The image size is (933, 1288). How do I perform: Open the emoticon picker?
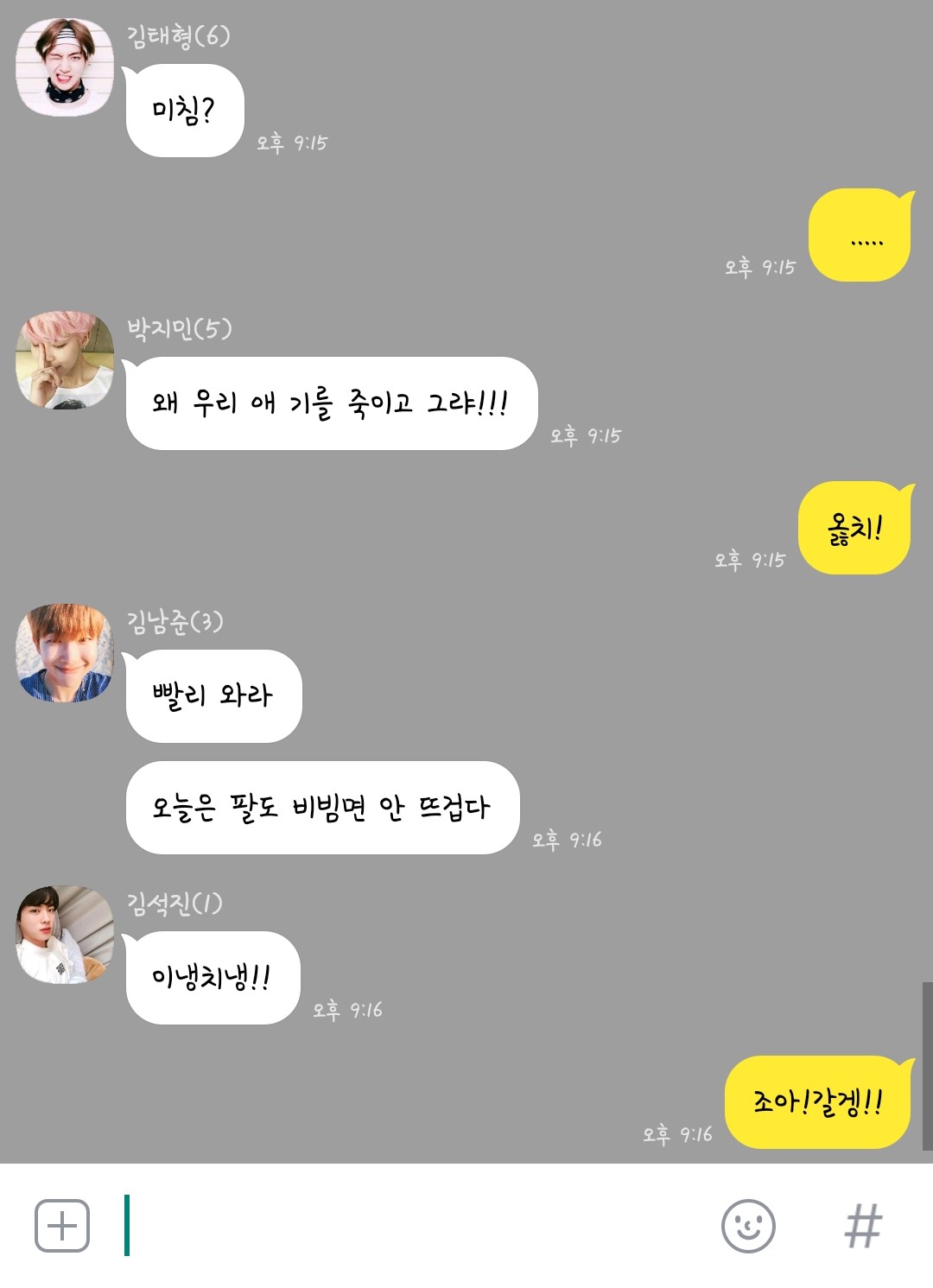[x=748, y=1226]
